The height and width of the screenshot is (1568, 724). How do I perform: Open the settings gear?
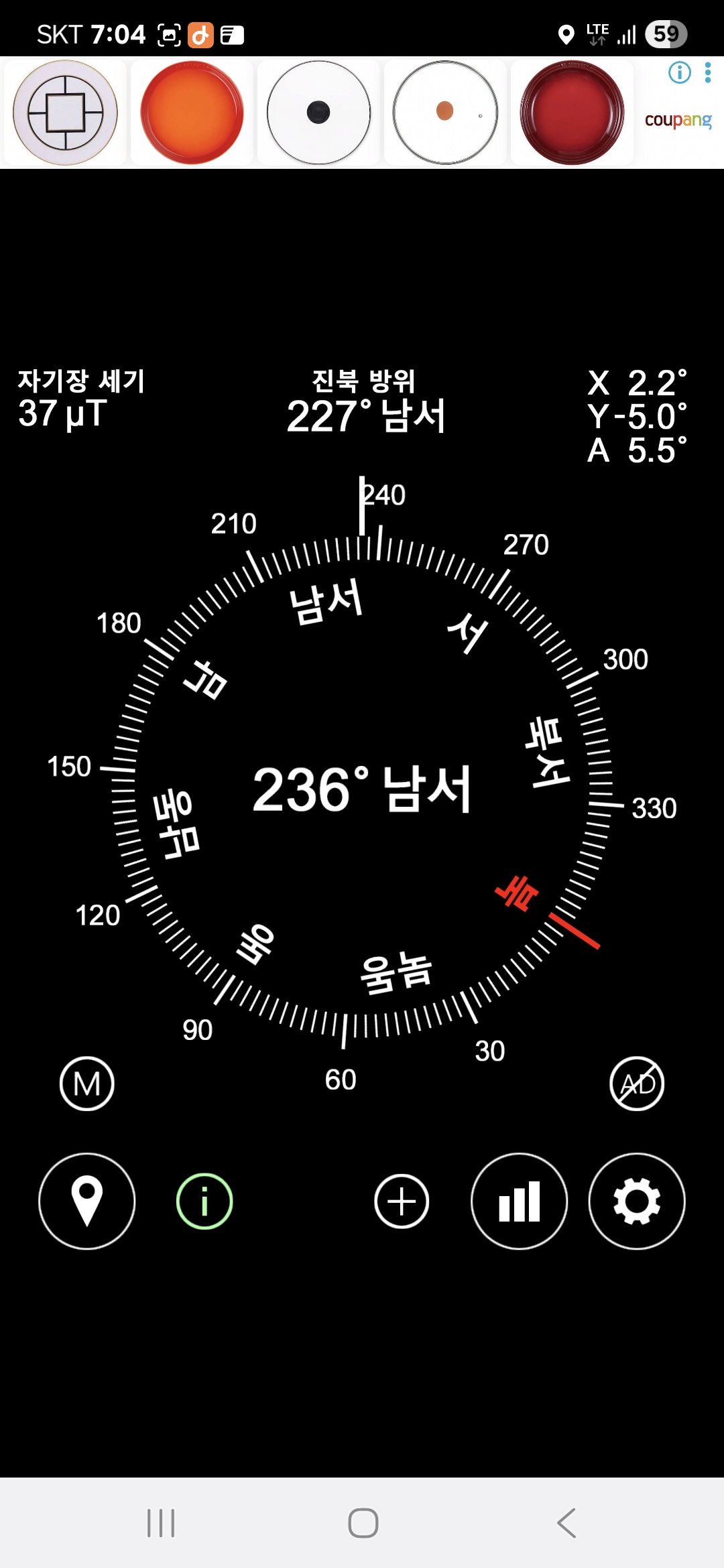point(637,1201)
